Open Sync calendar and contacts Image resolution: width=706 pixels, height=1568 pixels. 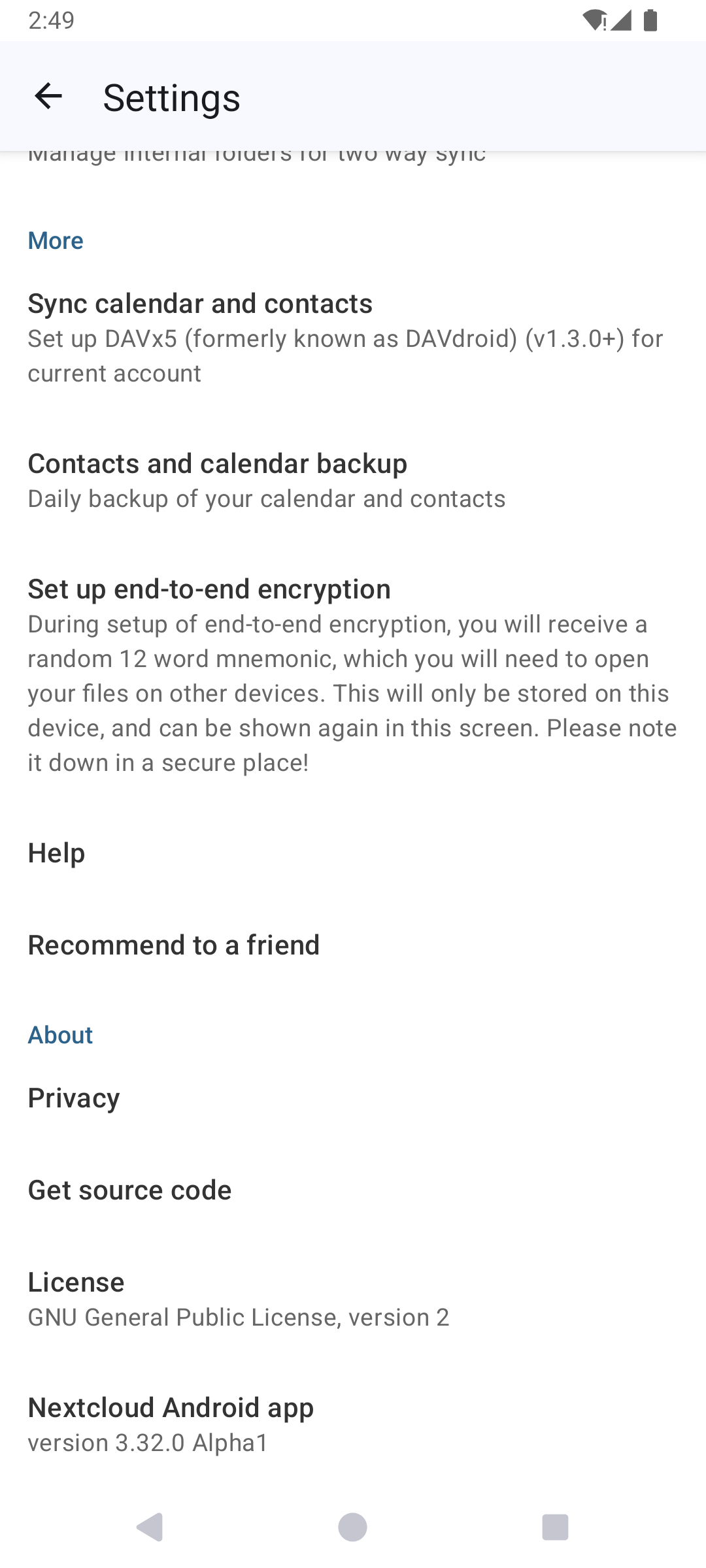[x=353, y=337]
